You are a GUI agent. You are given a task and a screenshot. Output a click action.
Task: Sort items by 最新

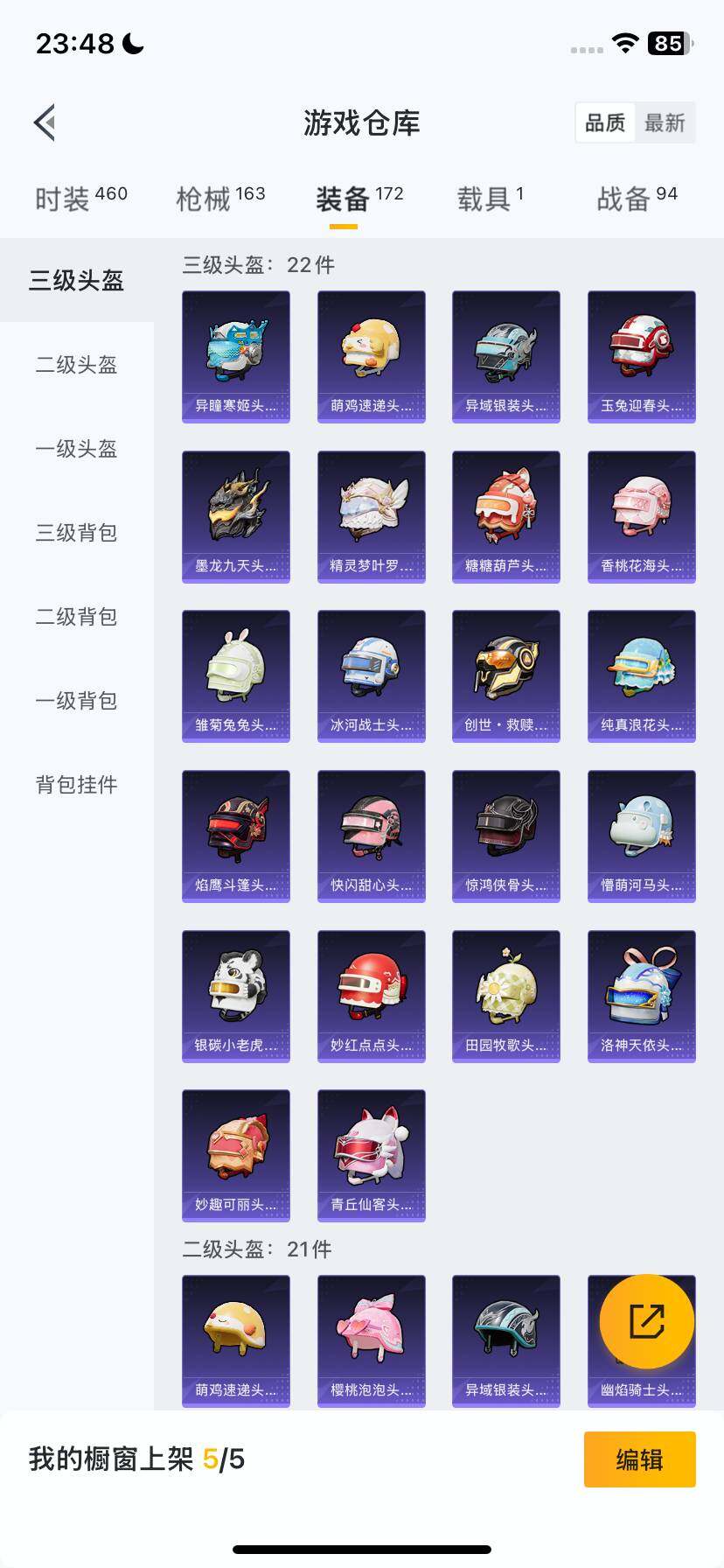(x=665, y=123)
